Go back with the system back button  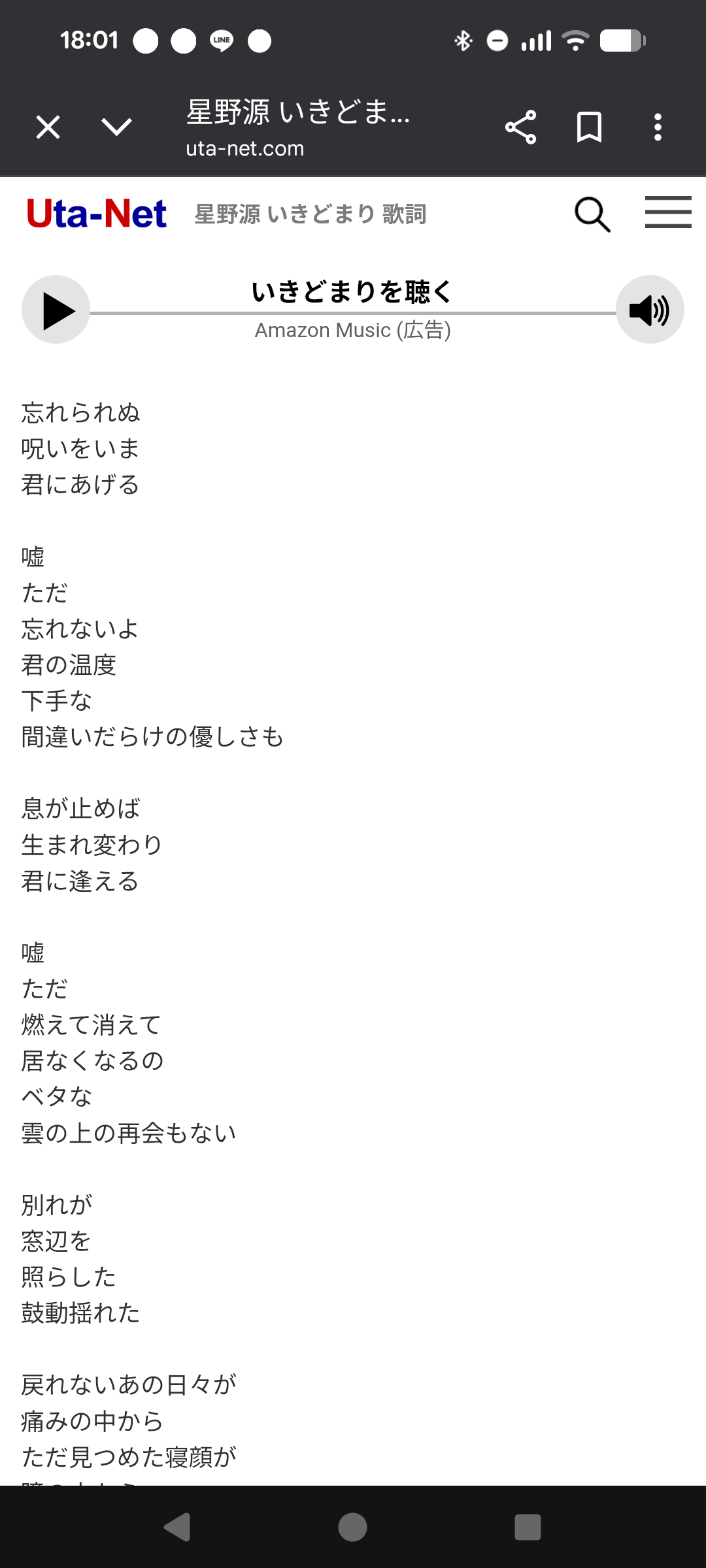point(176,1527)
